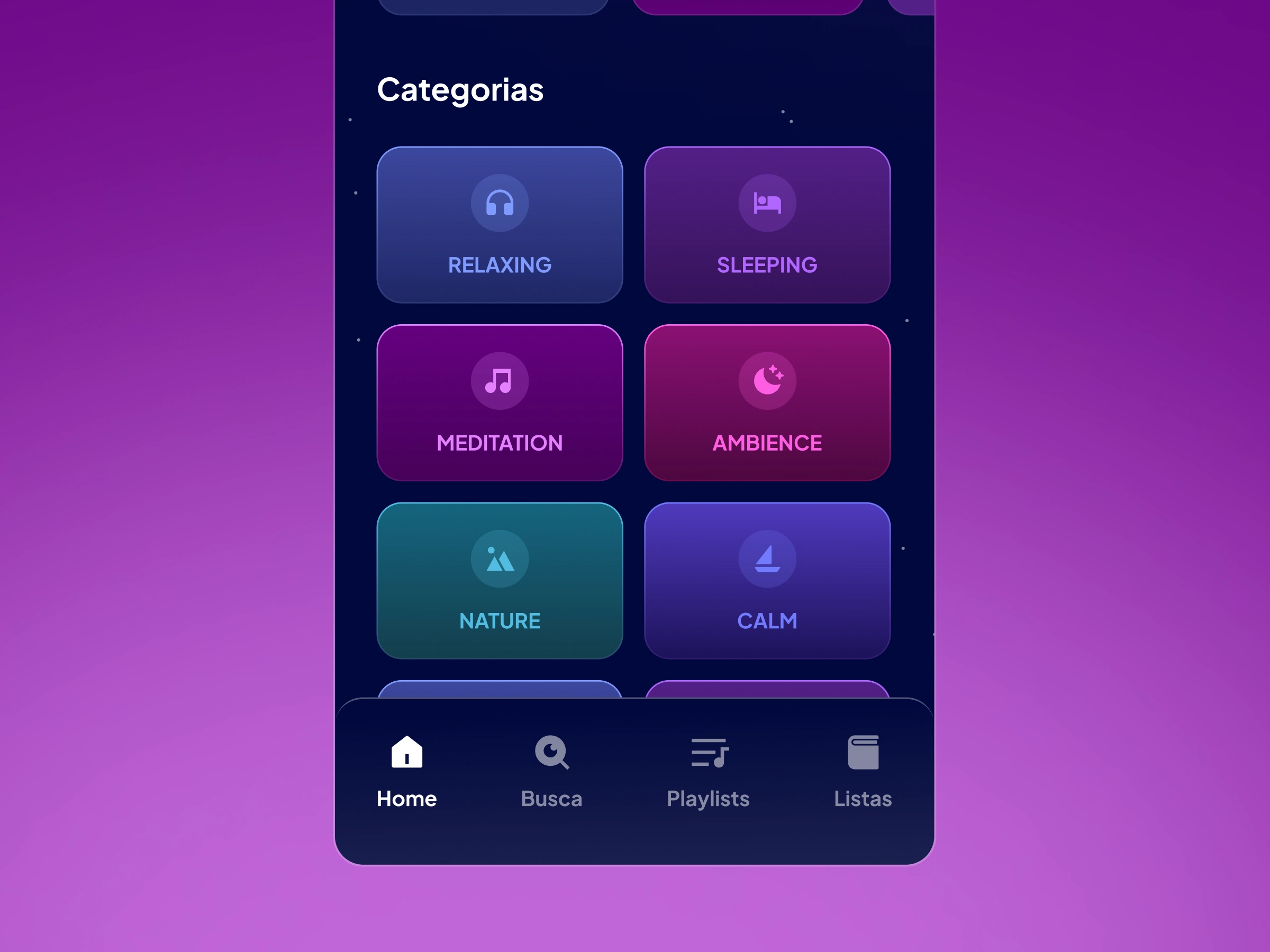Open the Sleeping category
Image resolution: width=1270 pixels, height=952 pixels.
pyautogui.click(x=767, y=225)
